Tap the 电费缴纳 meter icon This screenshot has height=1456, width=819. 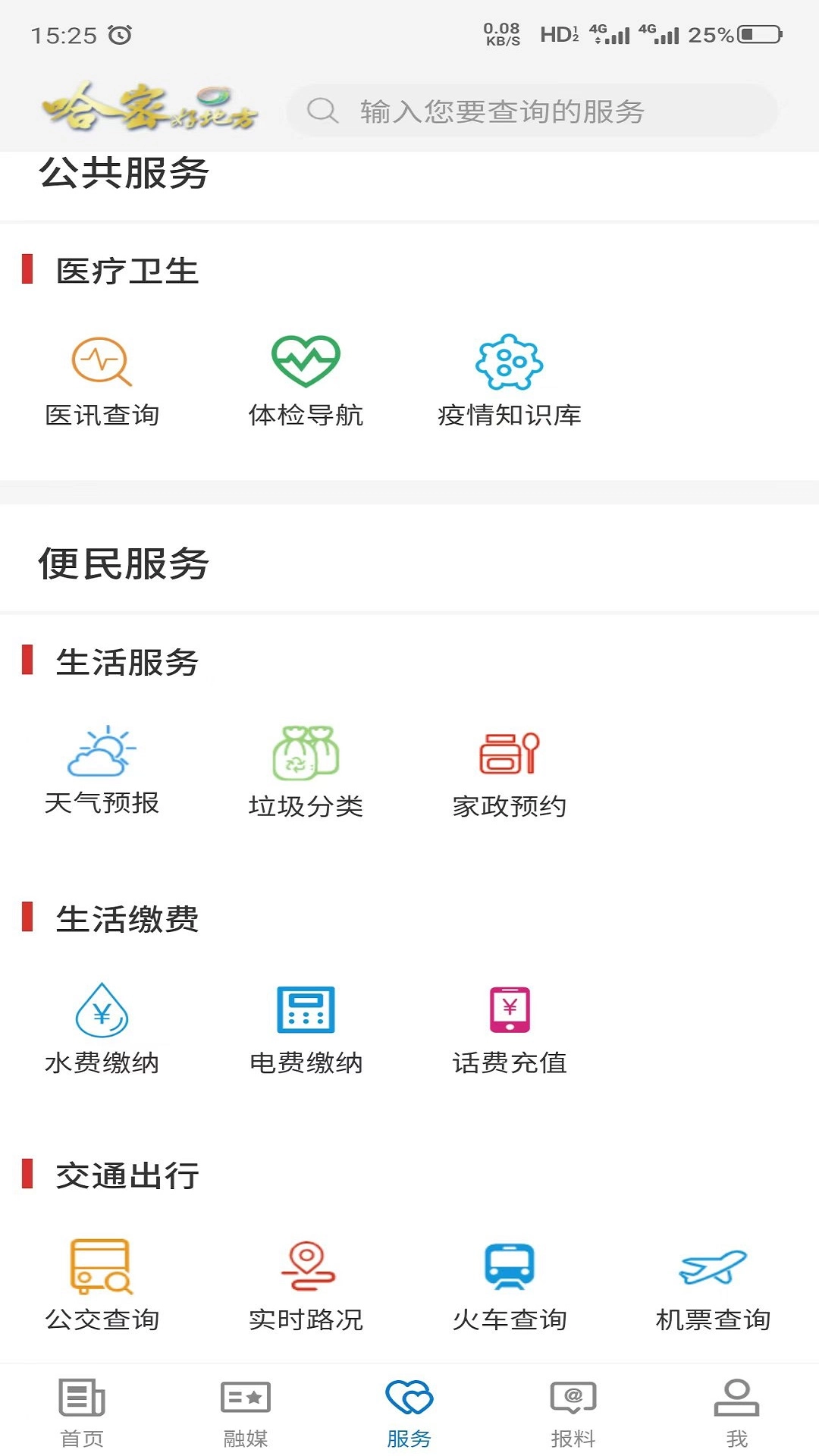click(x=306, y=1012)
